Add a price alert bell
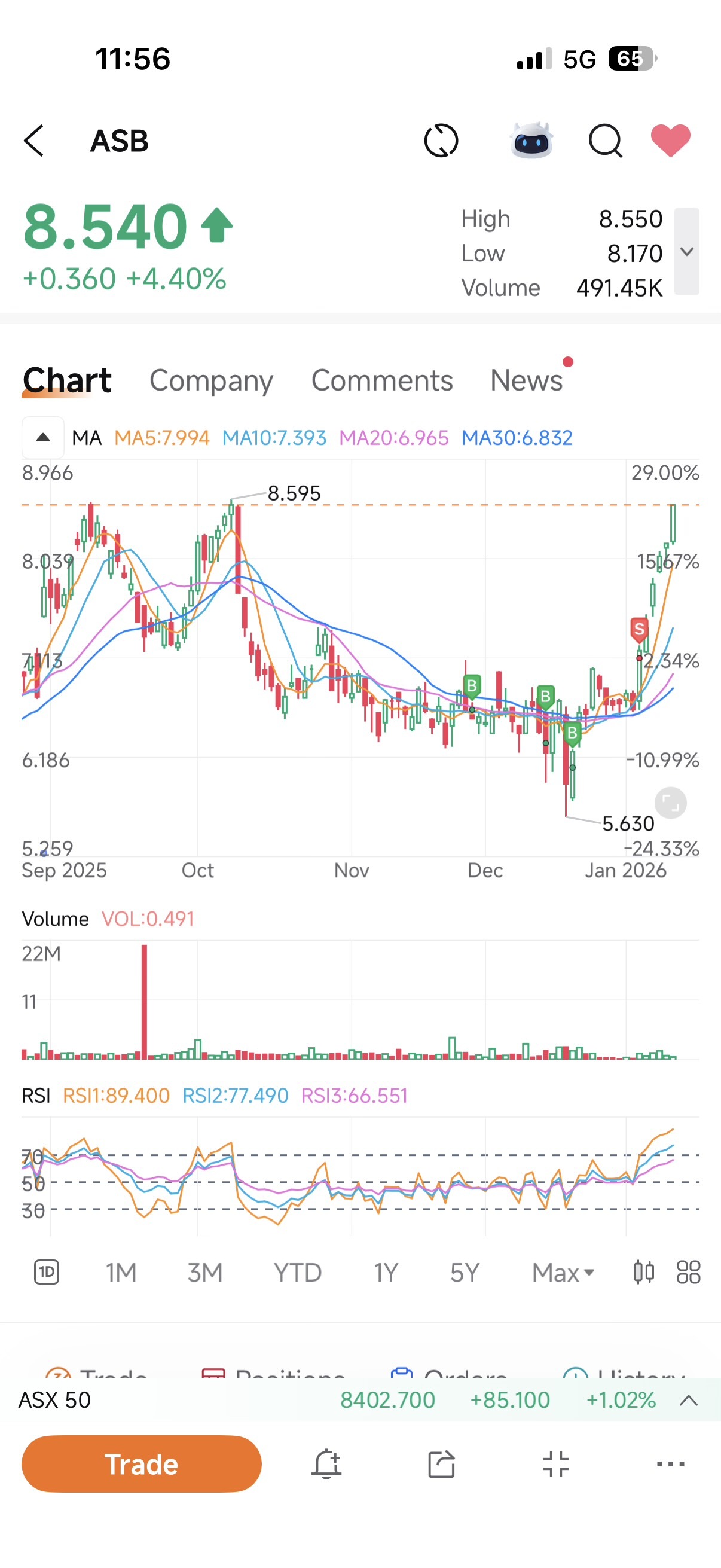721x1568 pixels. [327, 1464]
